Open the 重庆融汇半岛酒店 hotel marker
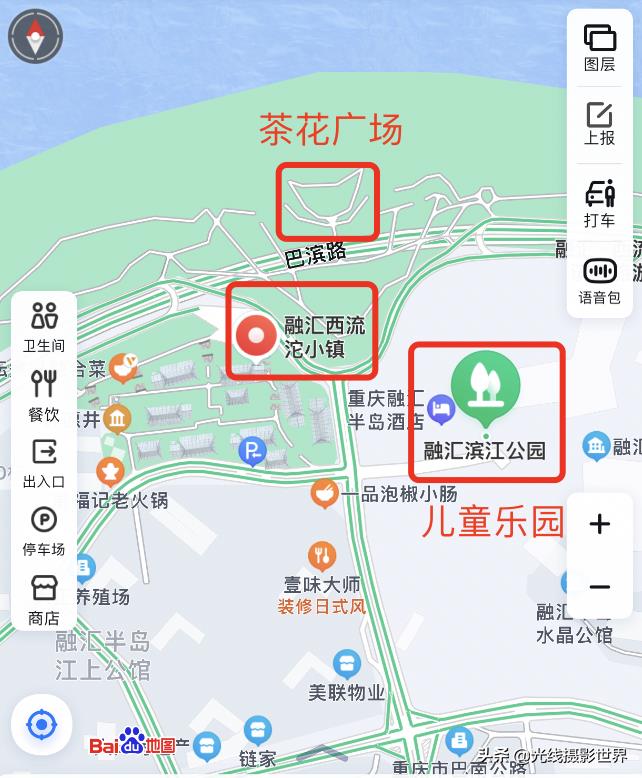The width and height of the screenshot is (642, 778). coord(440,407)
